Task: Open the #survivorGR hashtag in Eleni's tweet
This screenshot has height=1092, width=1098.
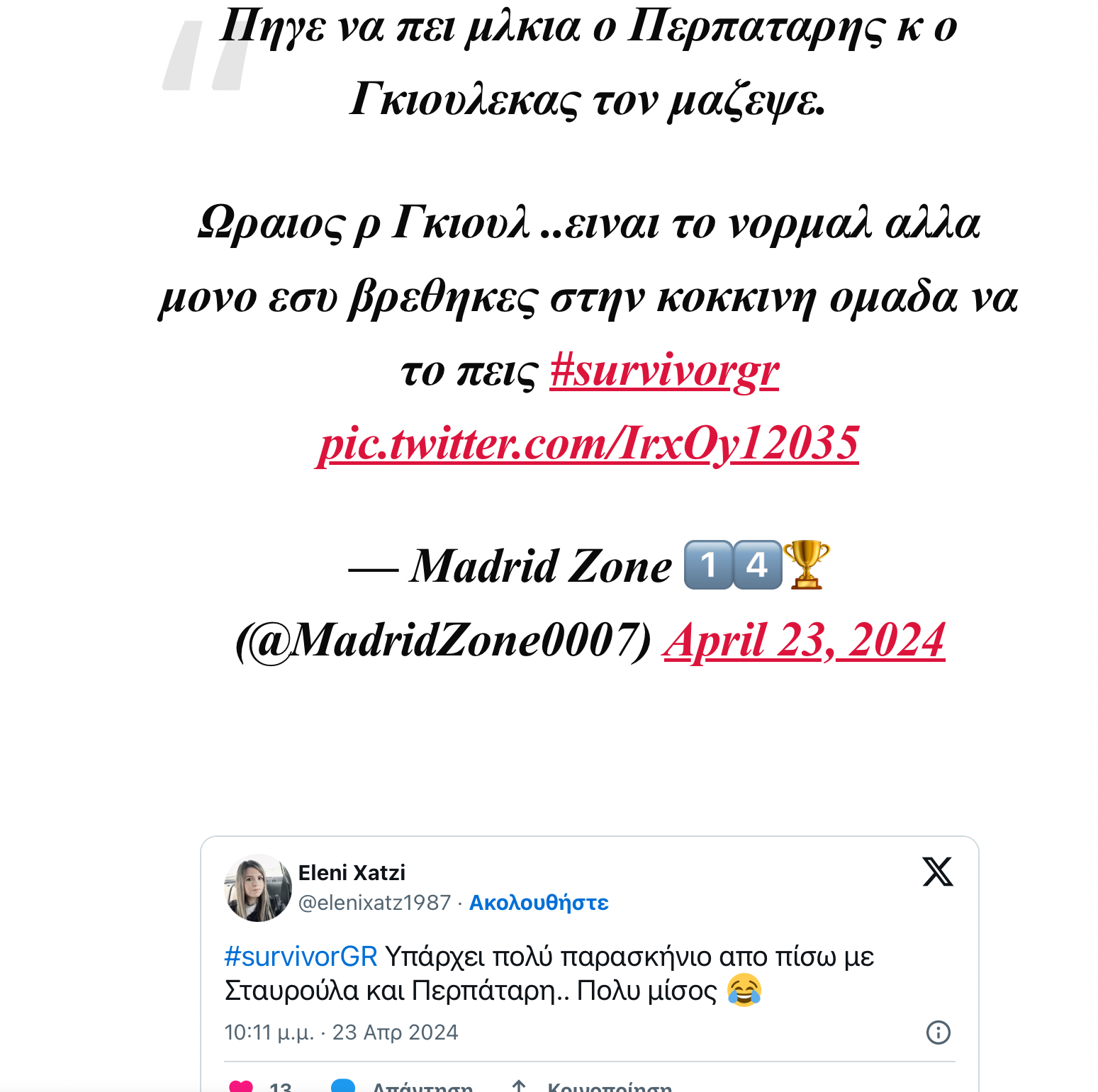Action: tap(301, 957)
